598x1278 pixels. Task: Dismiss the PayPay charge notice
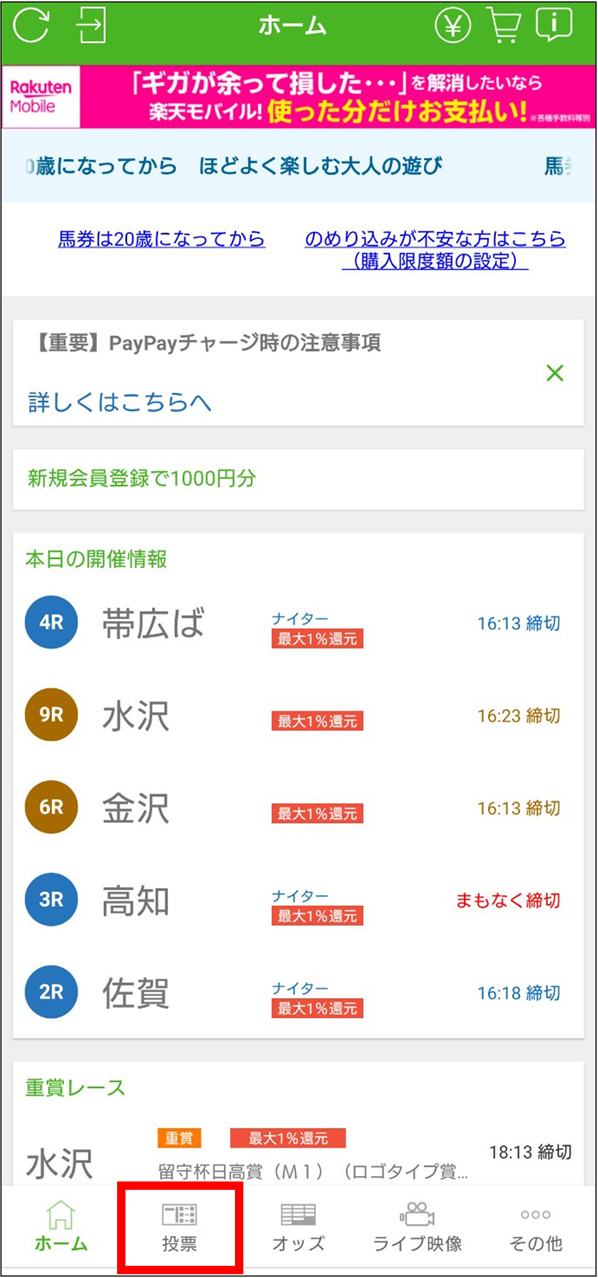[x=555, y=373]
